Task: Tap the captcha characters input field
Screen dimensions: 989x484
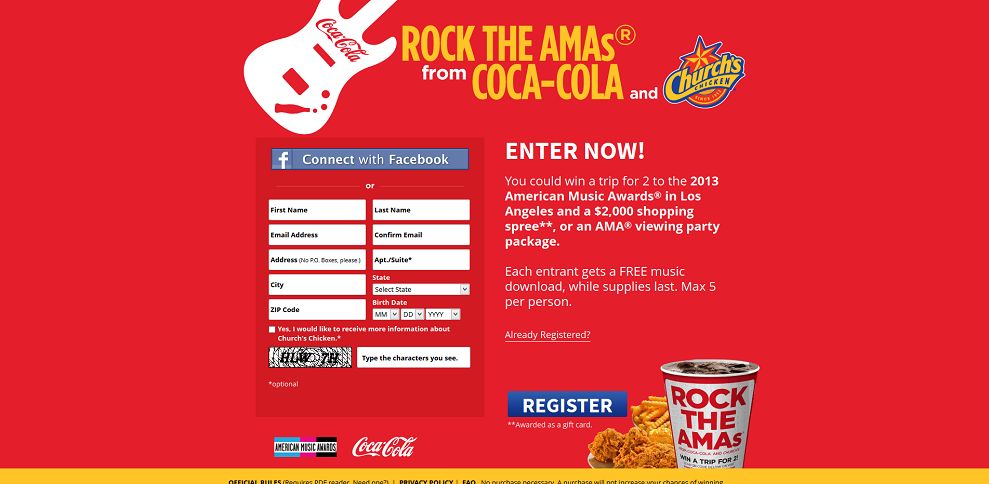Action: pos(413,358)
